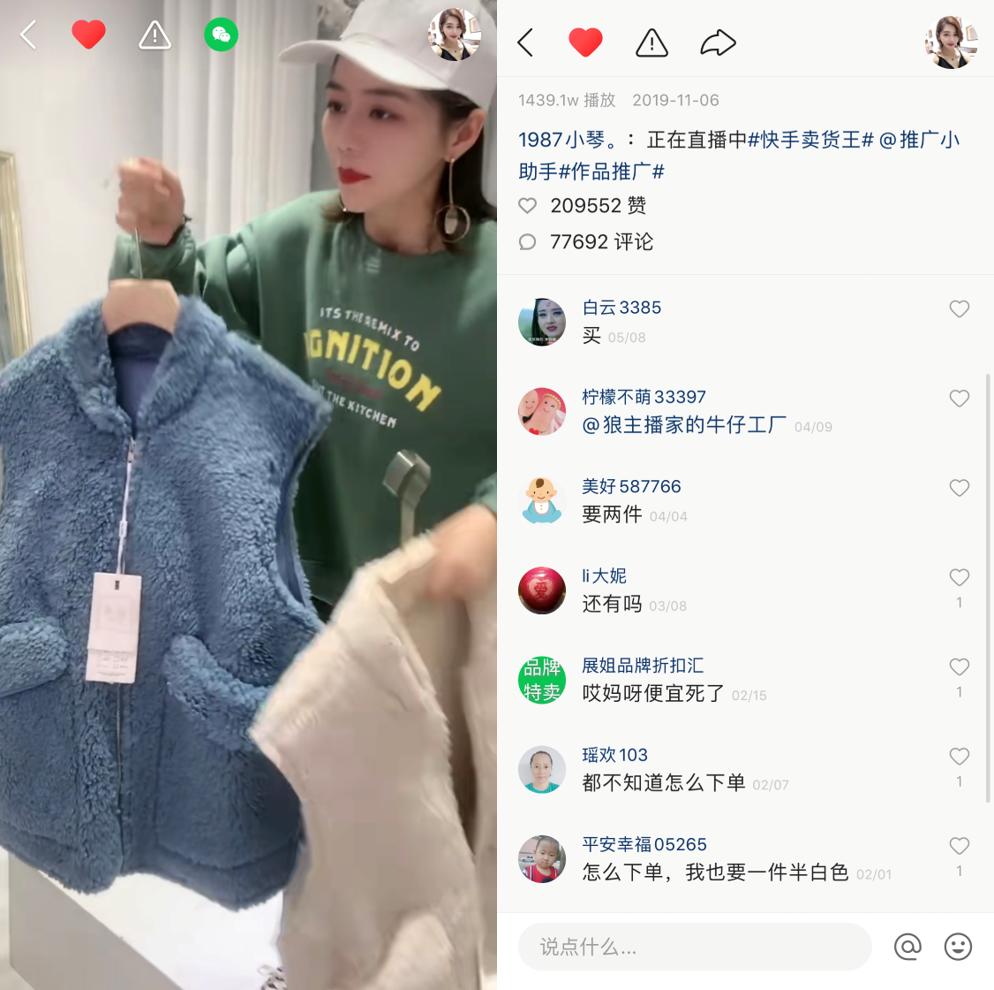
Task: Open 展姐品牌折扣汇's profile avatar
Action: click(x=542, y=680)
